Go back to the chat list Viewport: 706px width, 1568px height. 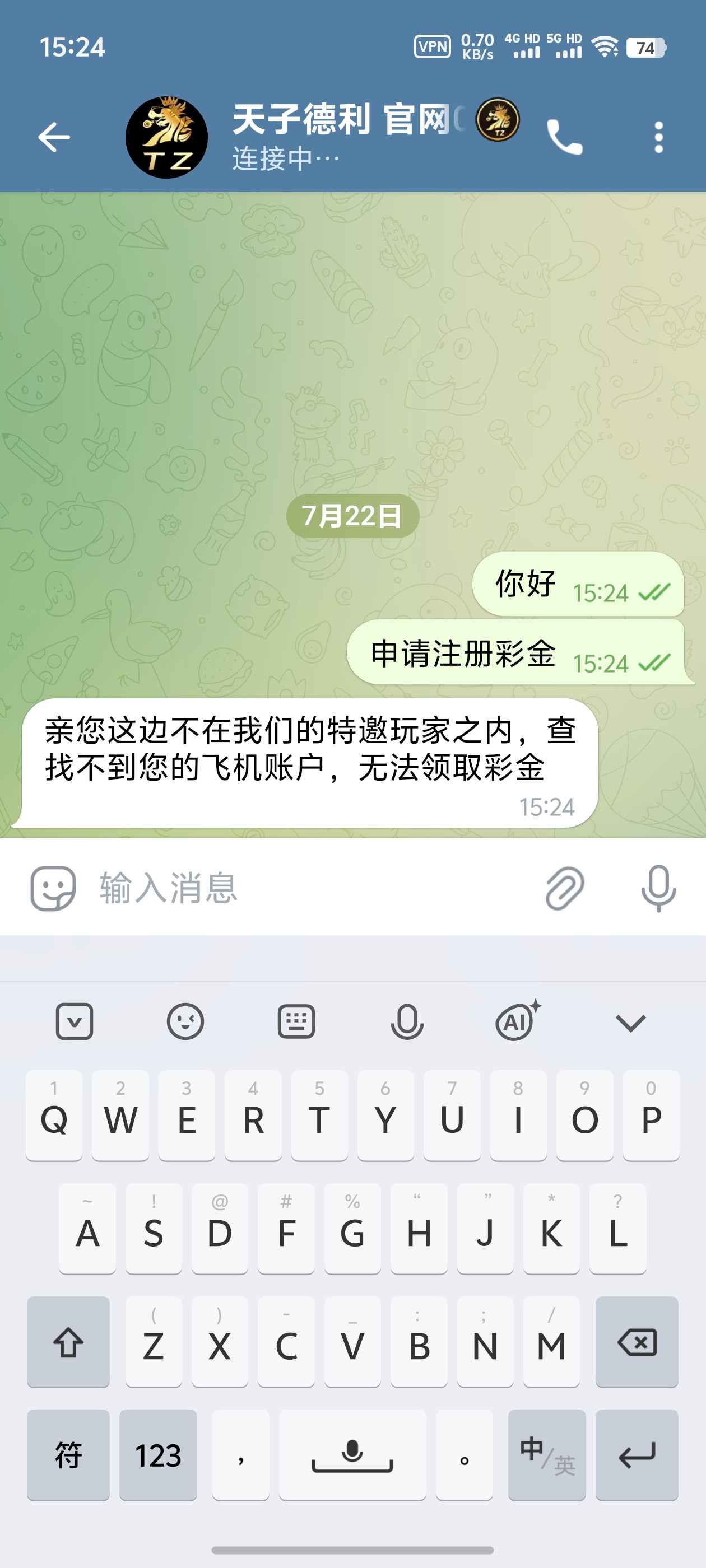point(54,137)
